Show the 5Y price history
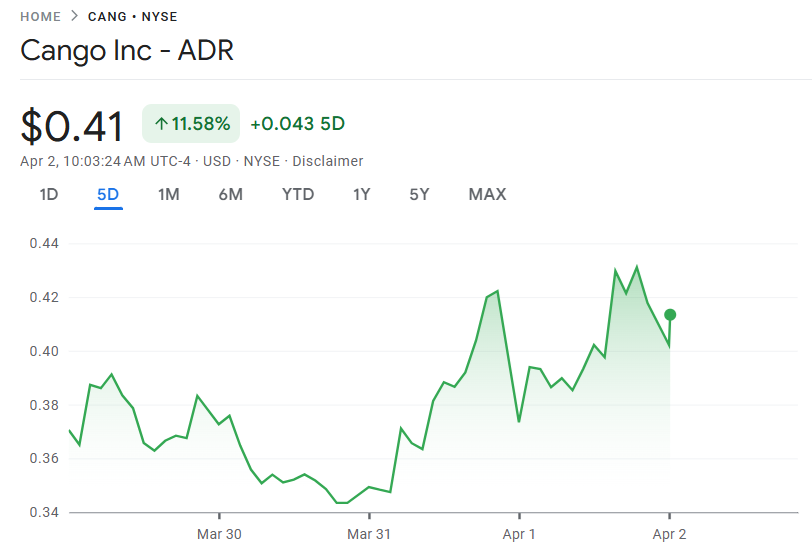 pyautogui.click(x=419, y=194)
